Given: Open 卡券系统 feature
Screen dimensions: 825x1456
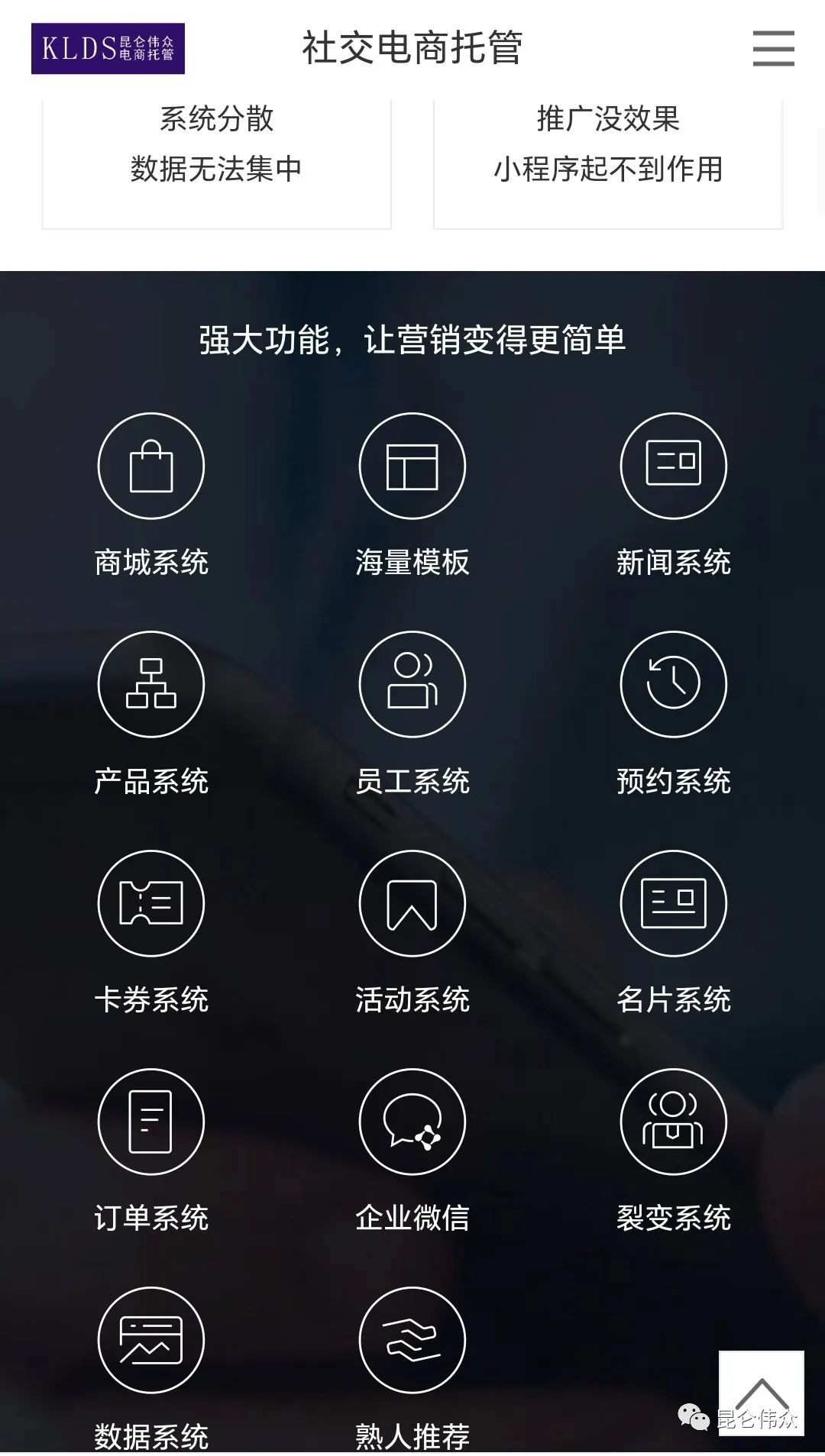Looking at the screenshot, I should pyautogui.click(x=151, y=932).
